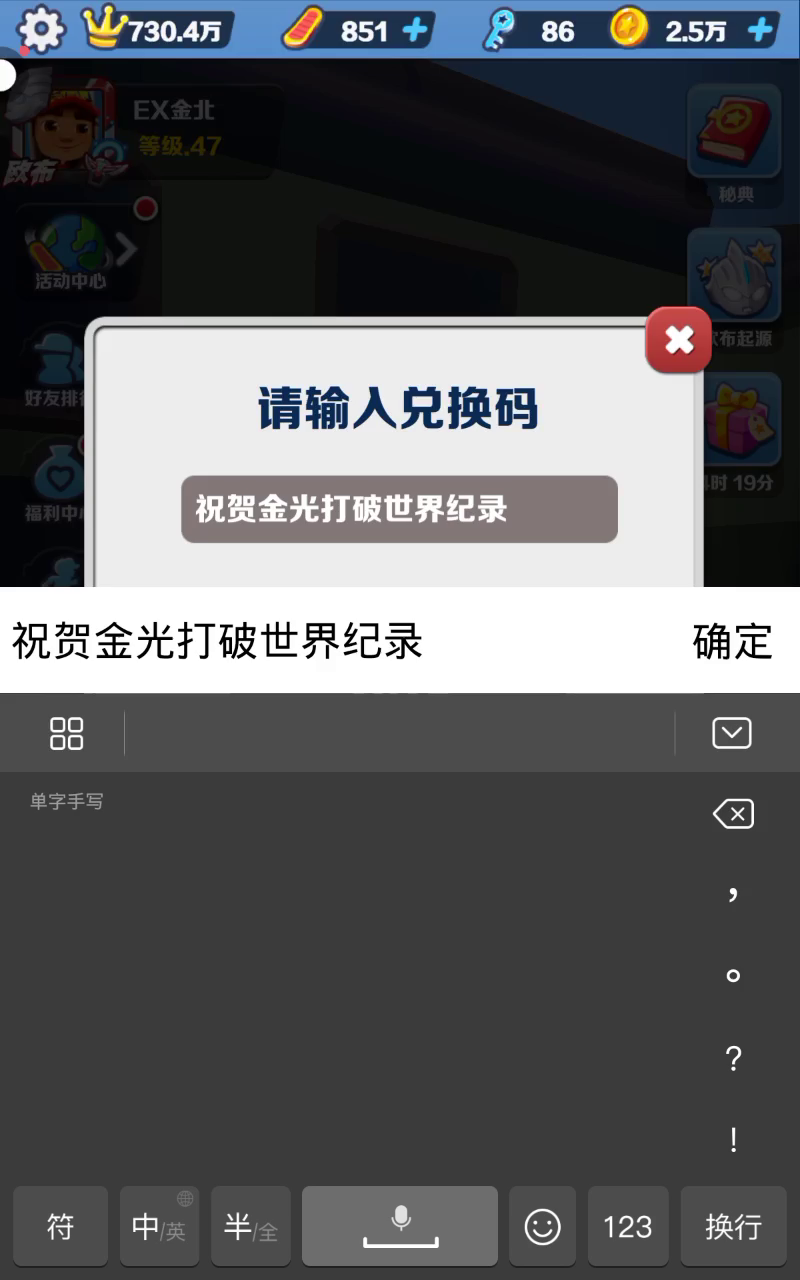This screenshot has height=1280, width=800.
Task: Insert a question mark
Action: point(733,1058)
